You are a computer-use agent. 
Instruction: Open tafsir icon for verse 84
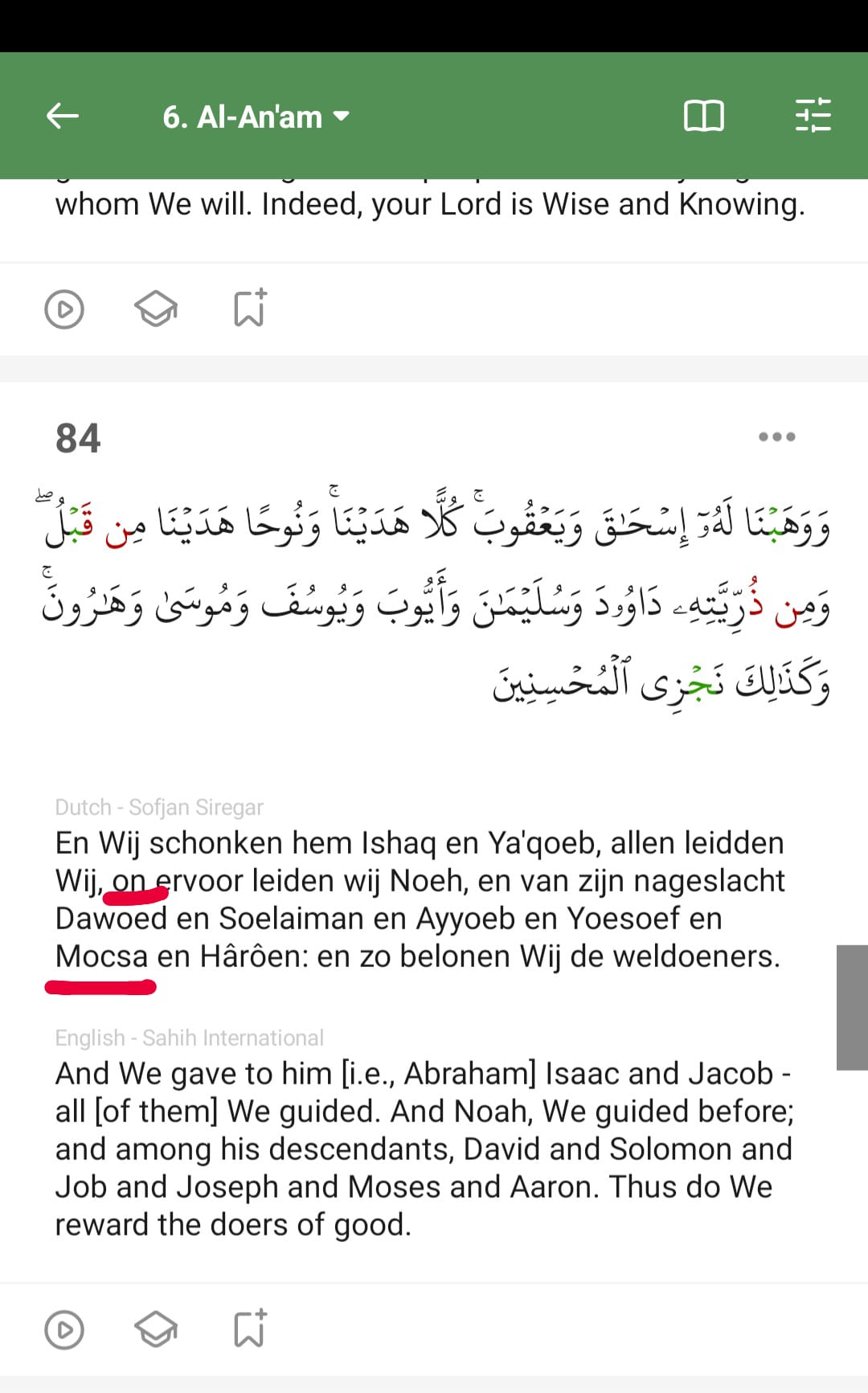[x=156, y=1329]
